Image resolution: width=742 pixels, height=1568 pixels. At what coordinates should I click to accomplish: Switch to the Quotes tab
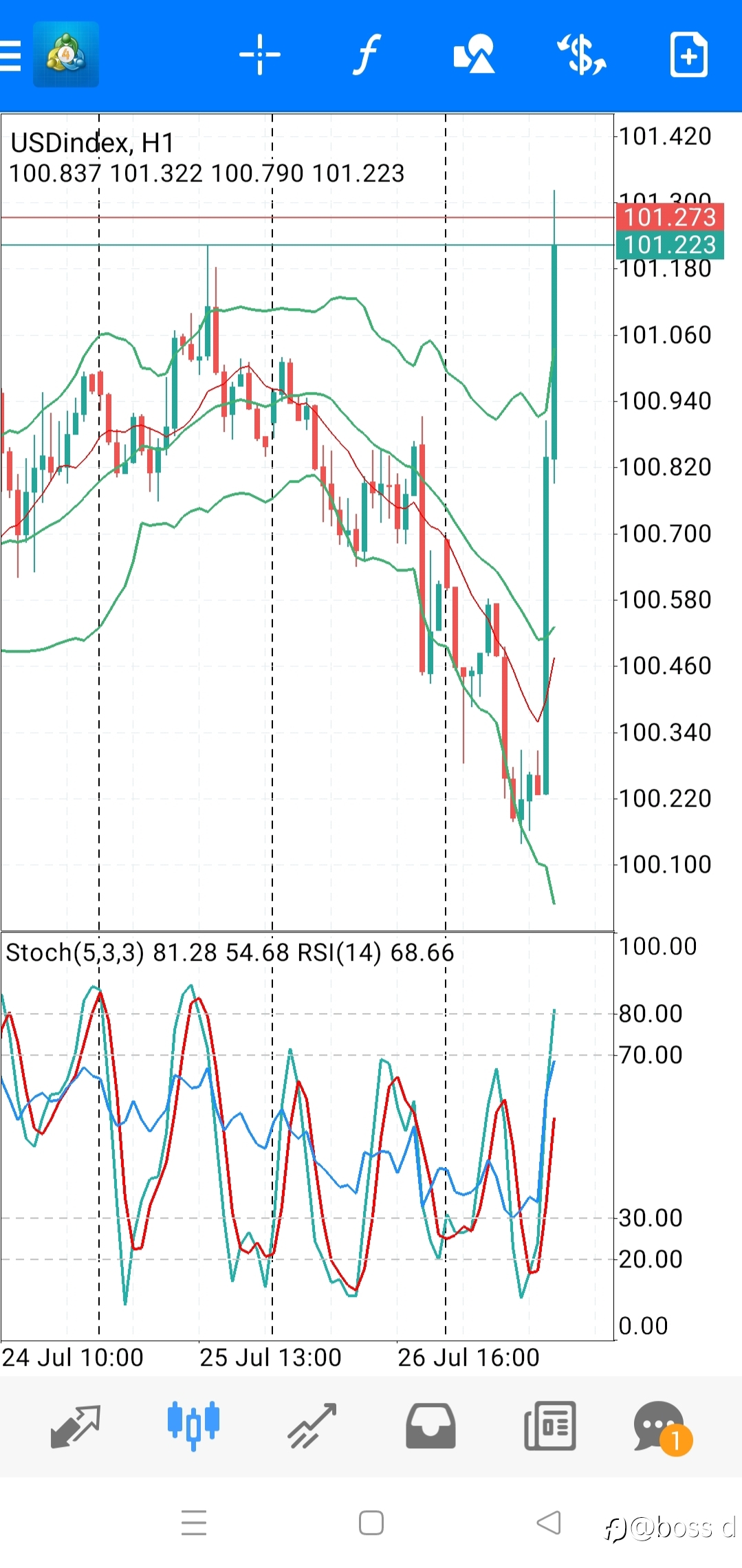pyautogui.click(x=76, y=1426)
